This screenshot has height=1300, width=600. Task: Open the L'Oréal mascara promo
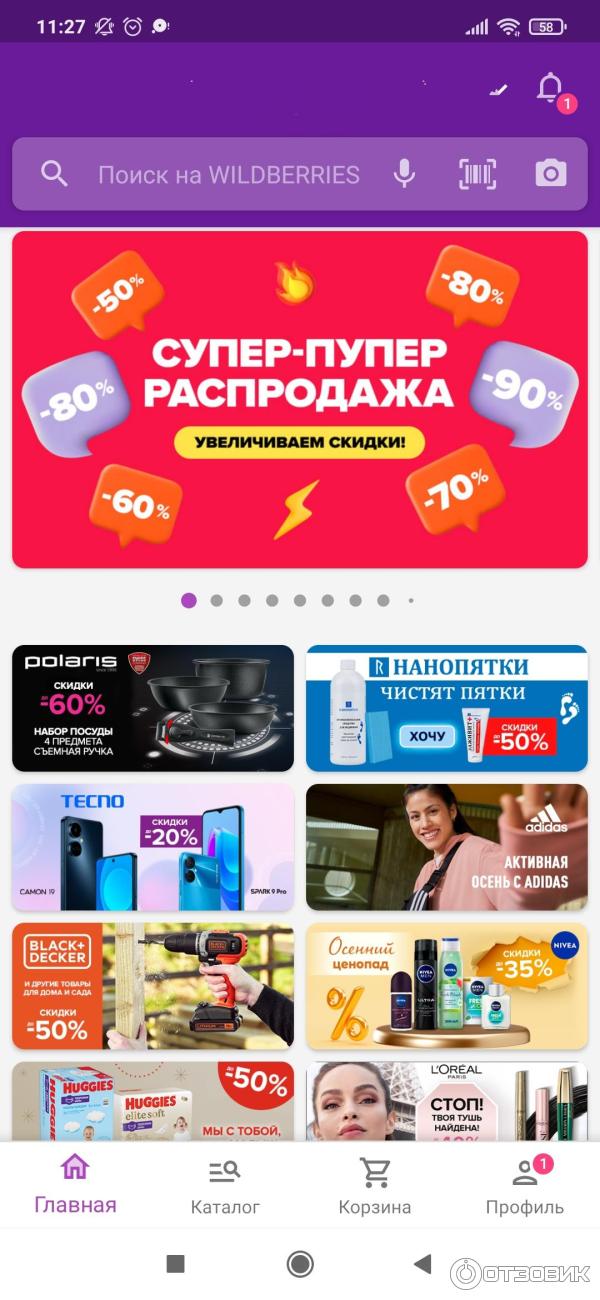tap(447, 1102)
